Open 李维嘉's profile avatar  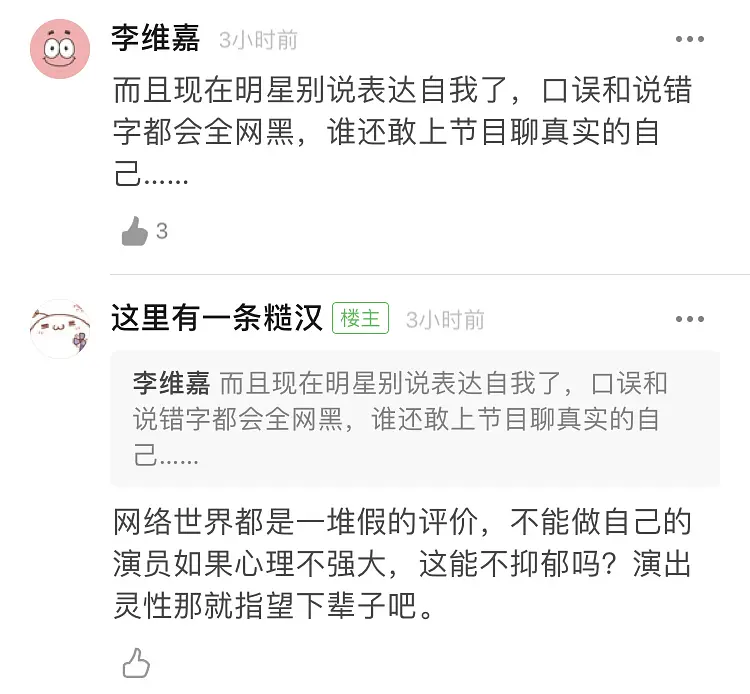(61, 47)
